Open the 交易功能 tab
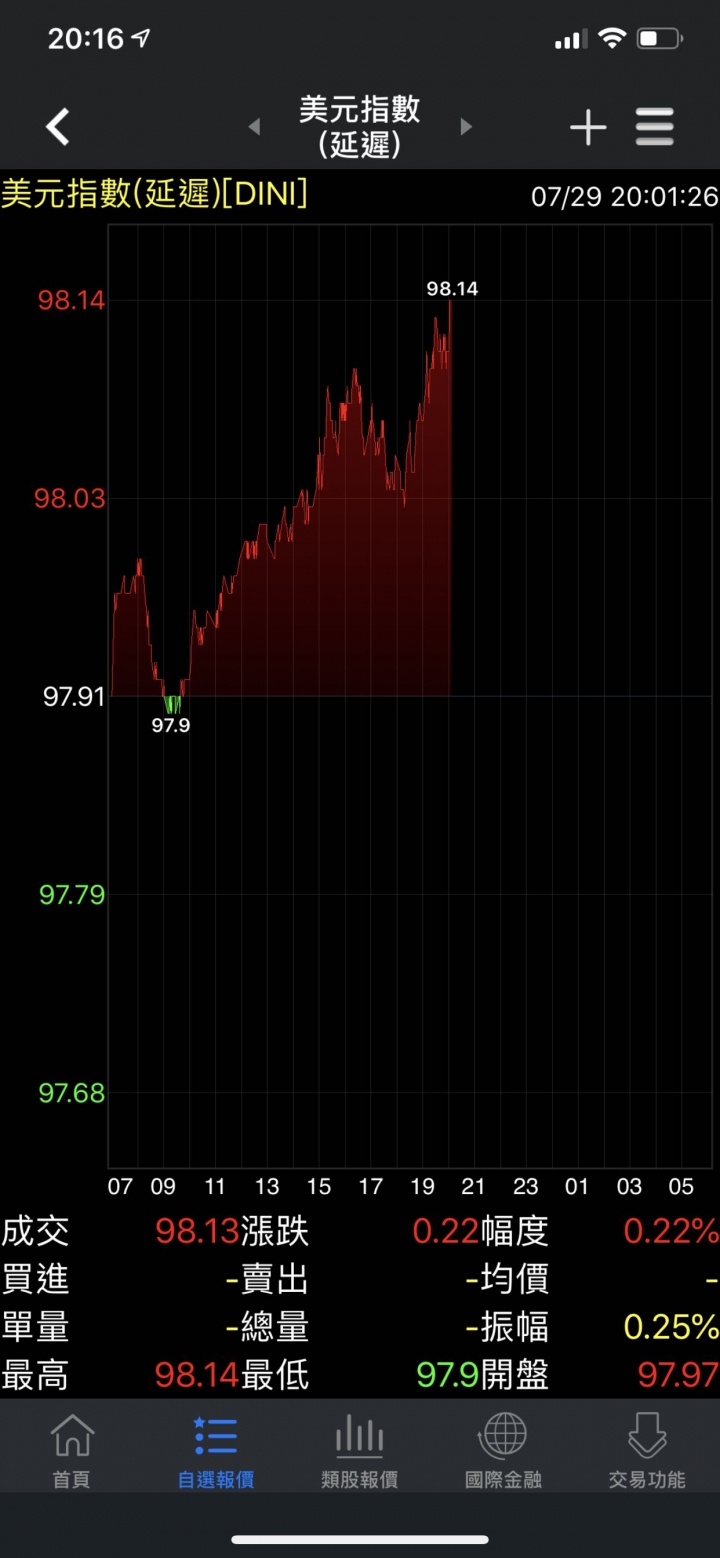Screen dimensions: 720x1558 pyautogui.click(x=647, y=1451)
